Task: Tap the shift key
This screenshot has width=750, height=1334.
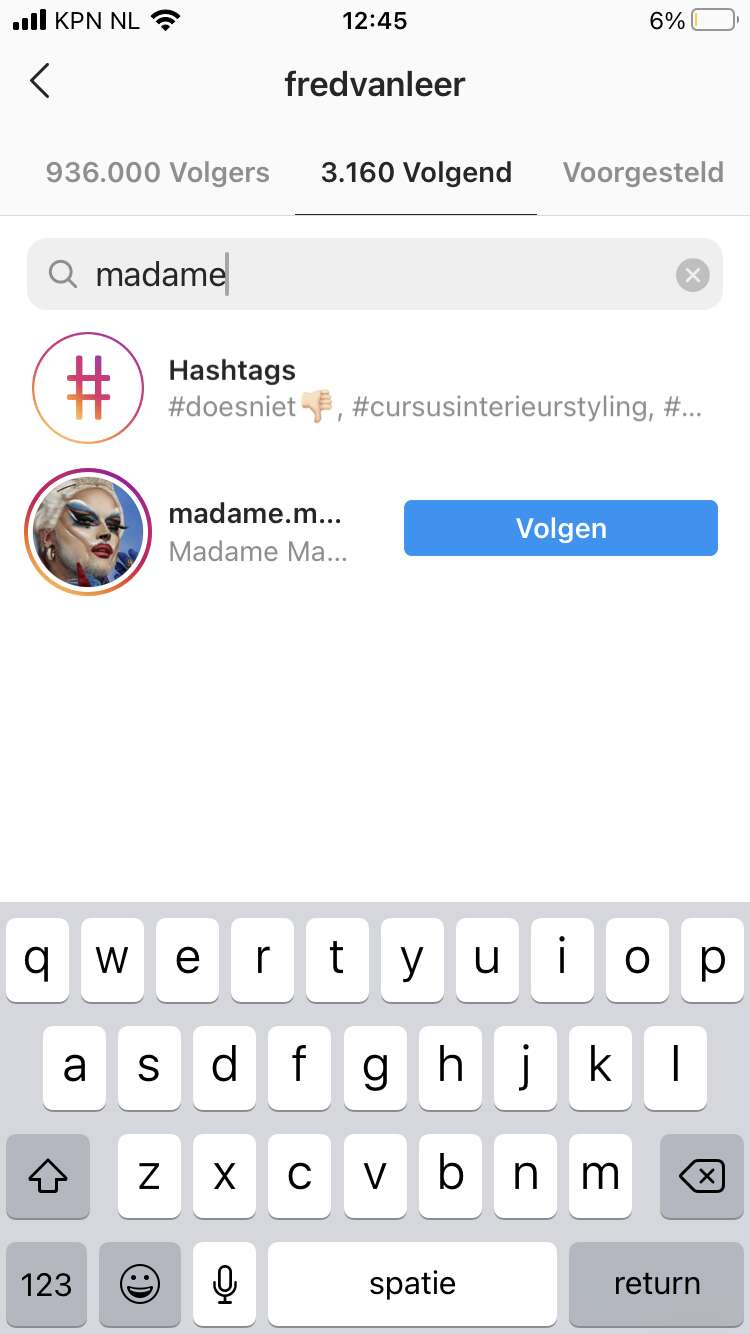Action: coord(47,1176)
